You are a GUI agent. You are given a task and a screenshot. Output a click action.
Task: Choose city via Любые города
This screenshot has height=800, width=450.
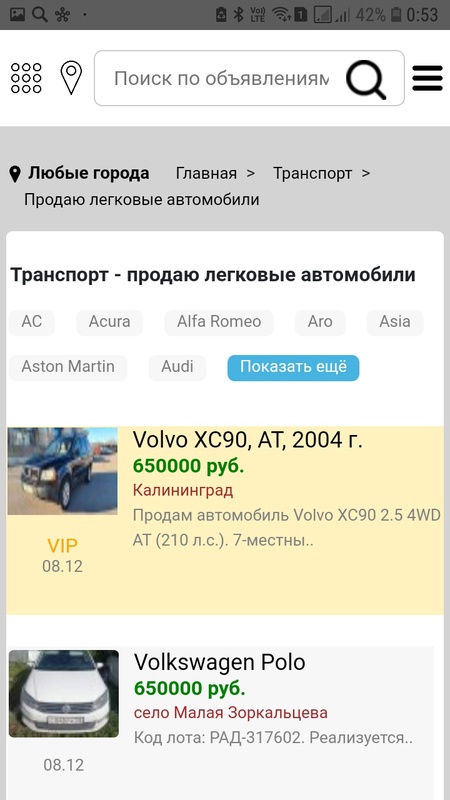(x=80, y=173)
